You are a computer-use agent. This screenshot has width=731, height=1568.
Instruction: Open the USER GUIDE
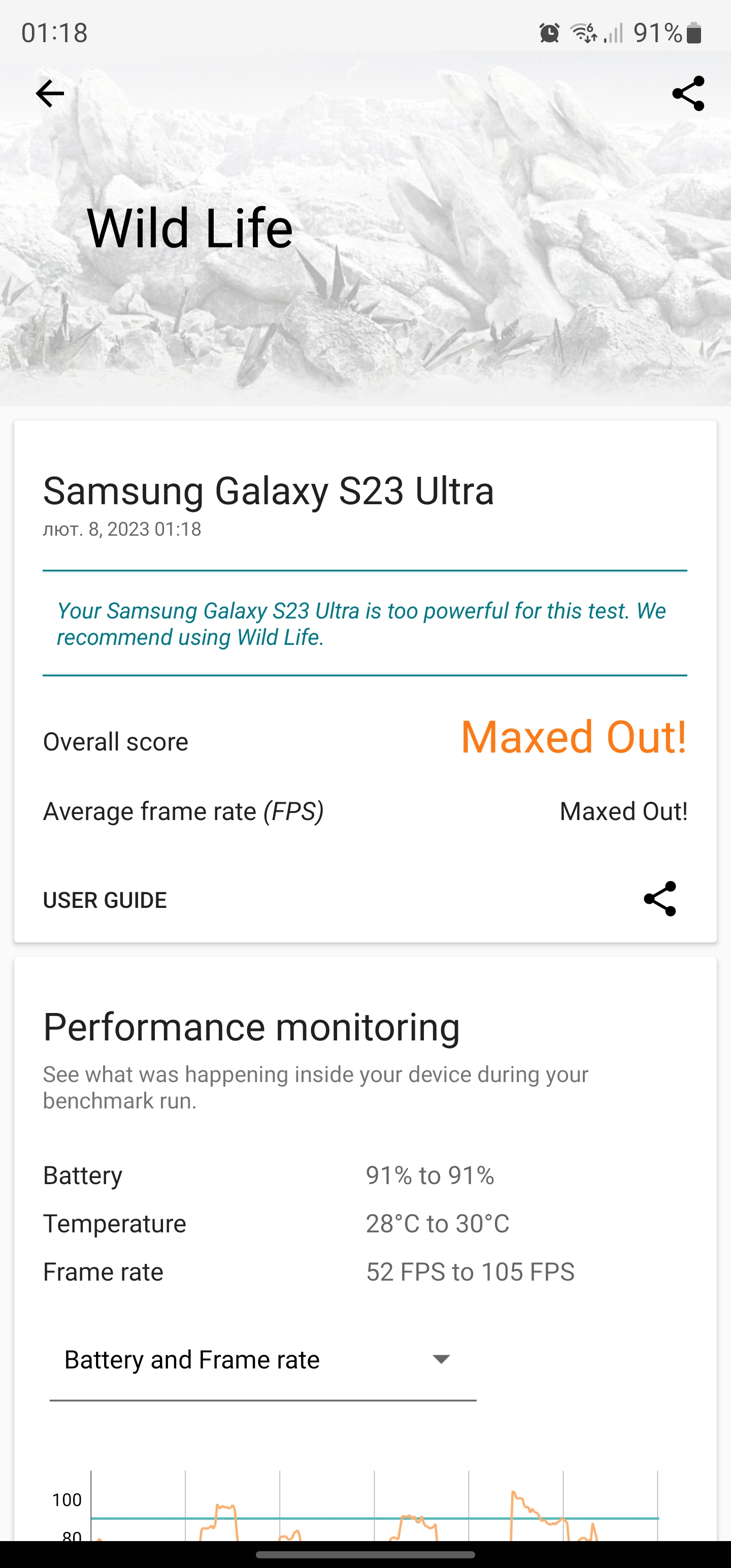coord(105,900)
